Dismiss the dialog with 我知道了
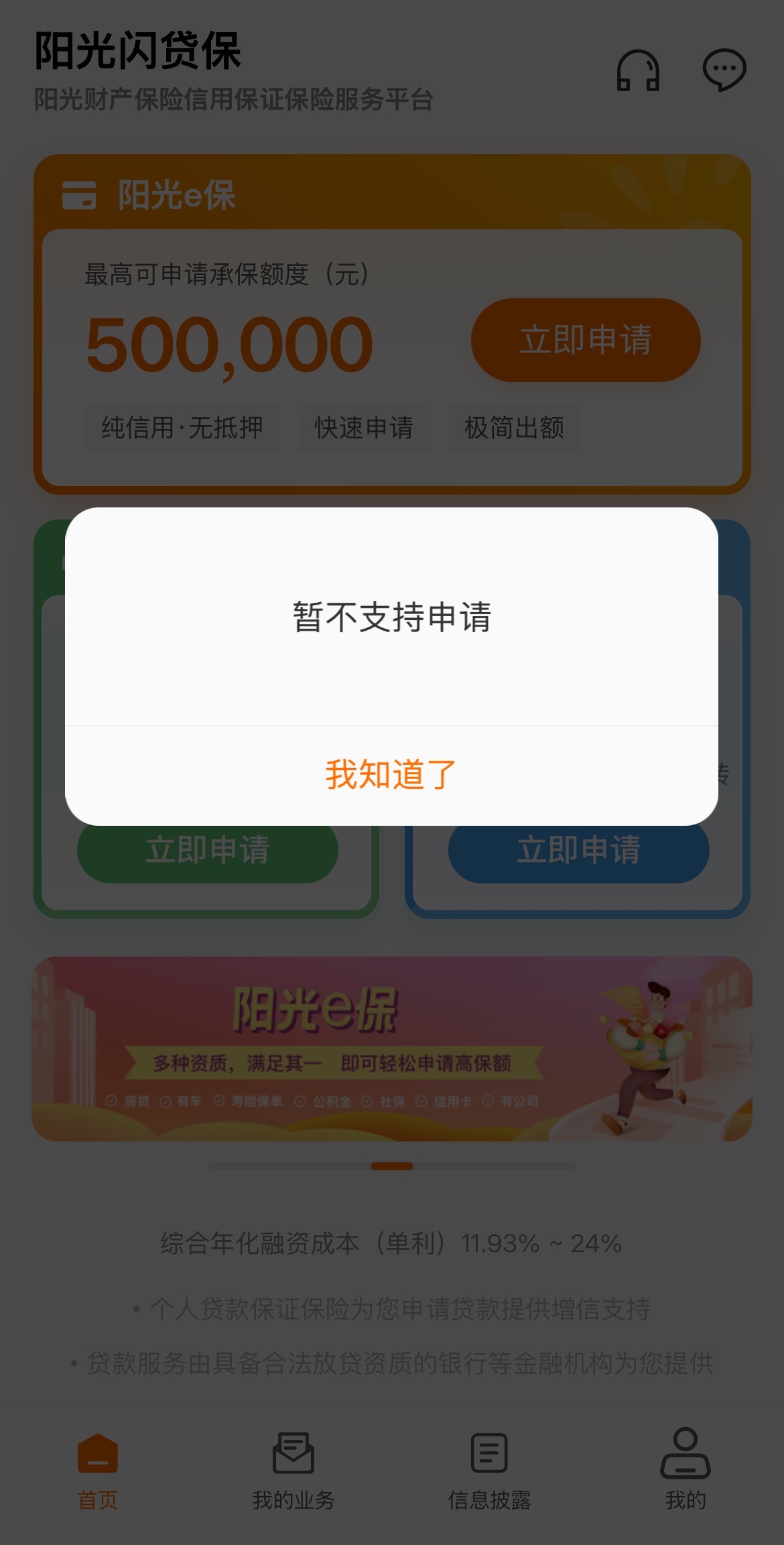This screenshot has width=784, height=1545. click(391, 775)
